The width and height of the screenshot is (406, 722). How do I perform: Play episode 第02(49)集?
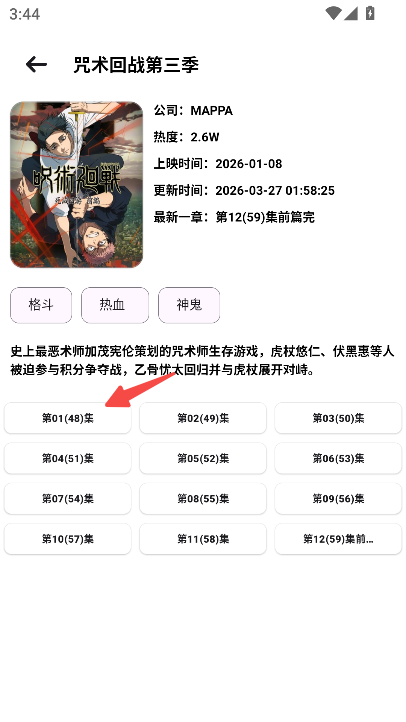click(x=203, y=418)
